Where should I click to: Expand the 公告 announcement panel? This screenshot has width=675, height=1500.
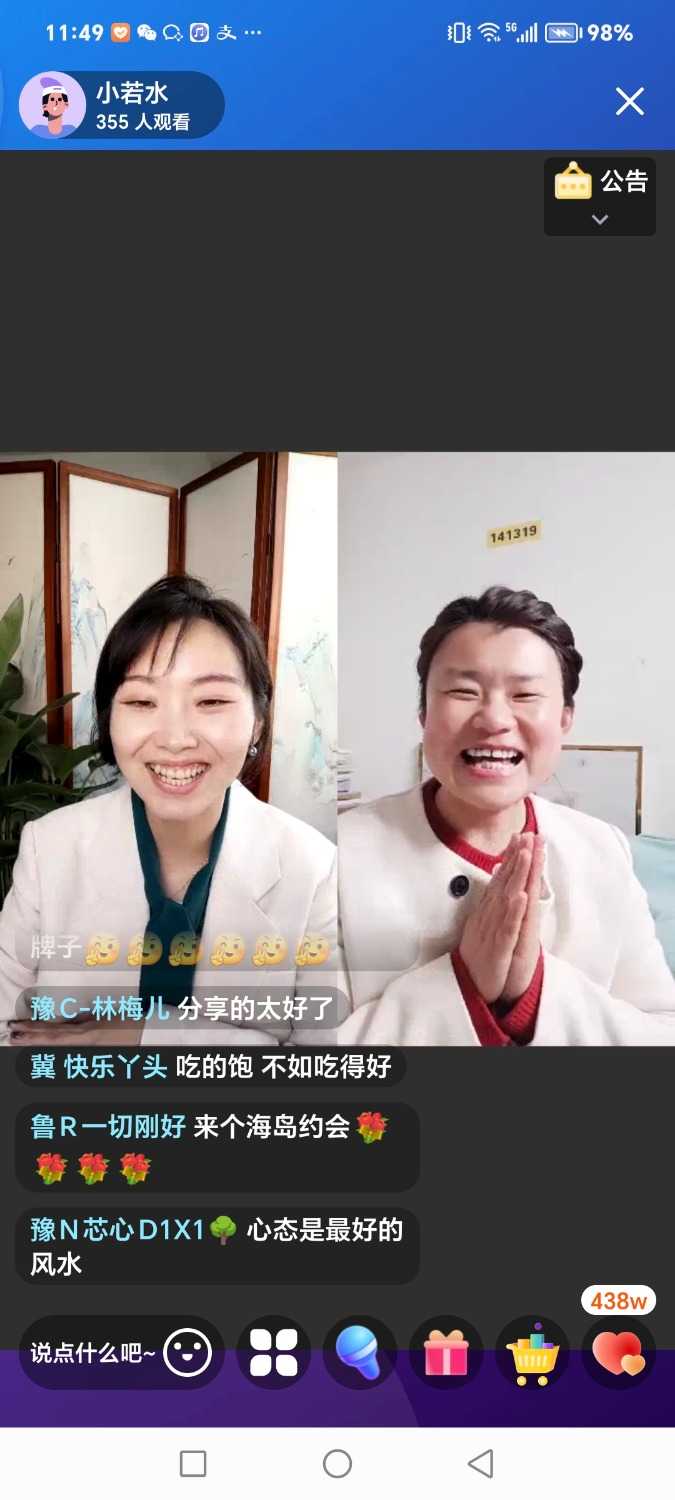pos(600,196)
